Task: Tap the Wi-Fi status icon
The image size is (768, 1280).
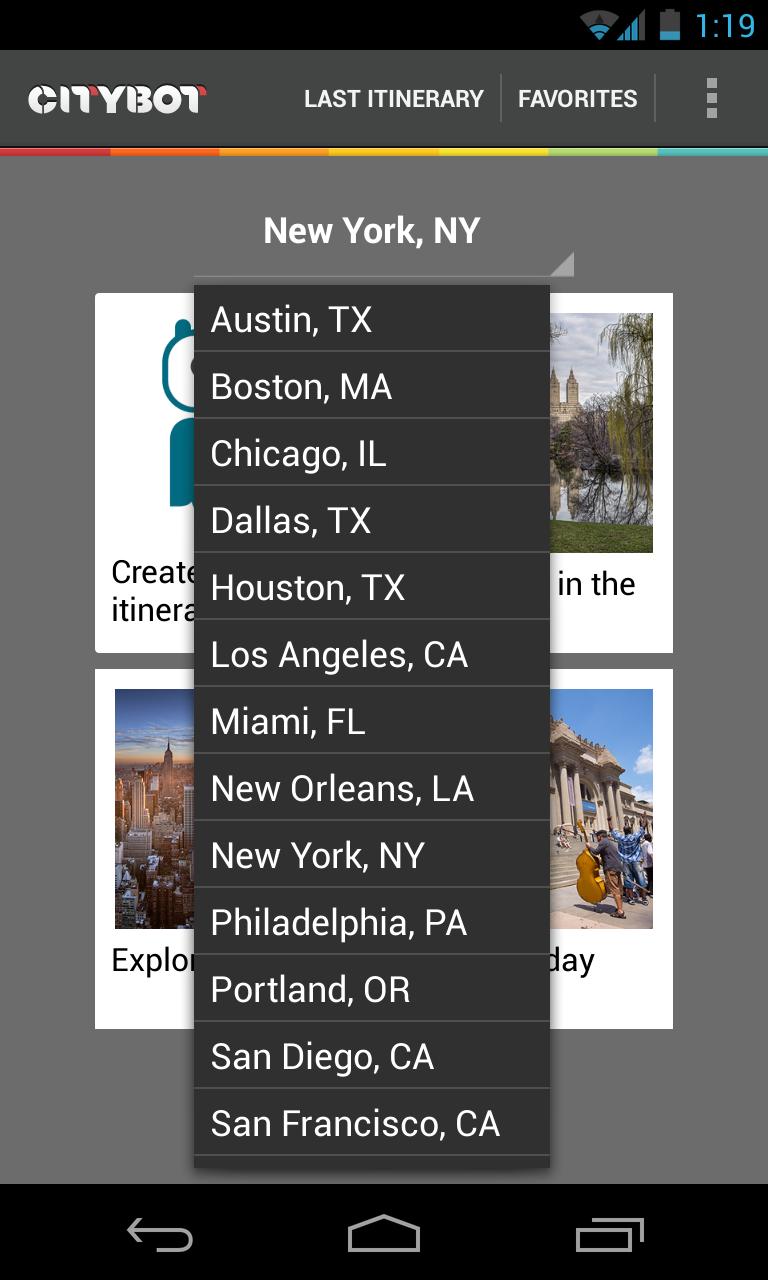Action: click(x=597, y=25)
